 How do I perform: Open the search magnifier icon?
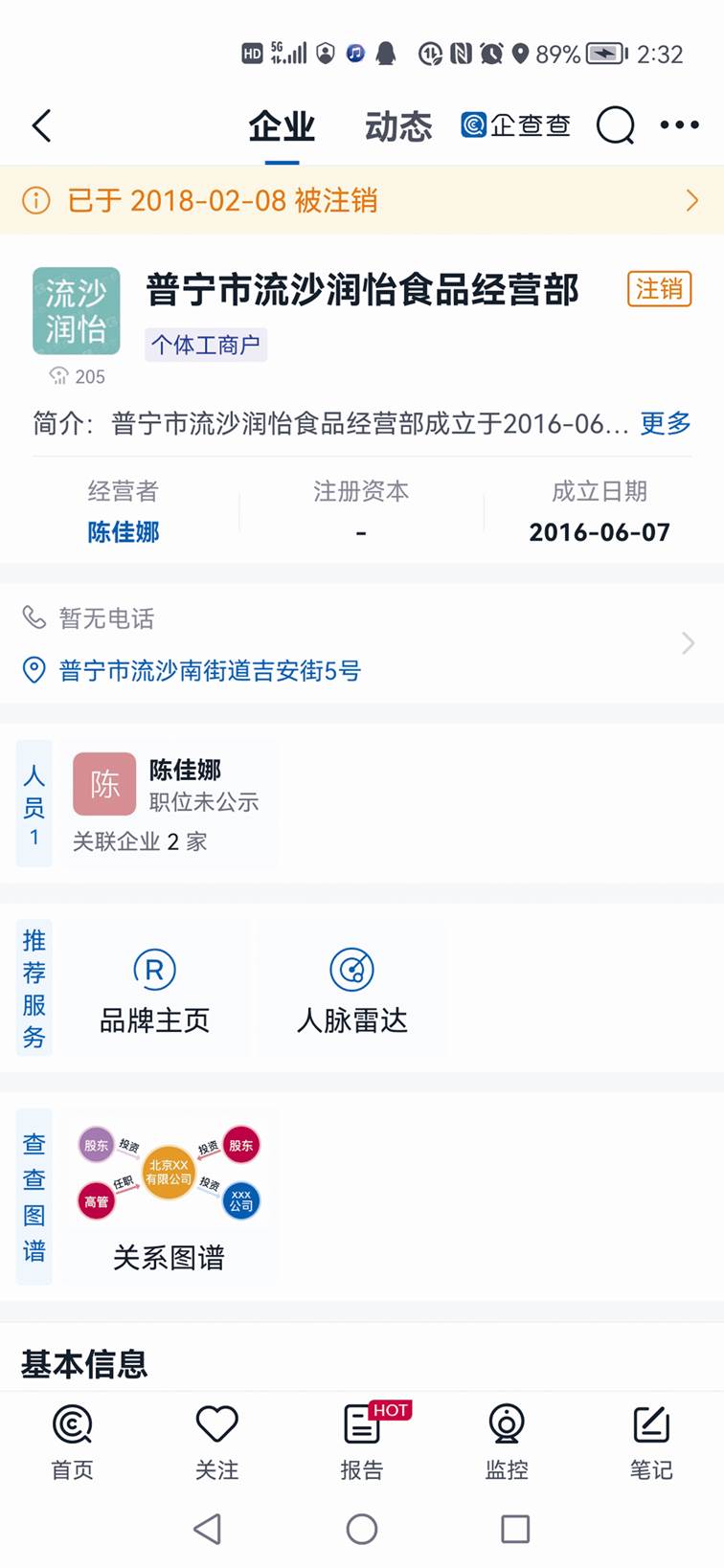click(x=615, y=124)
